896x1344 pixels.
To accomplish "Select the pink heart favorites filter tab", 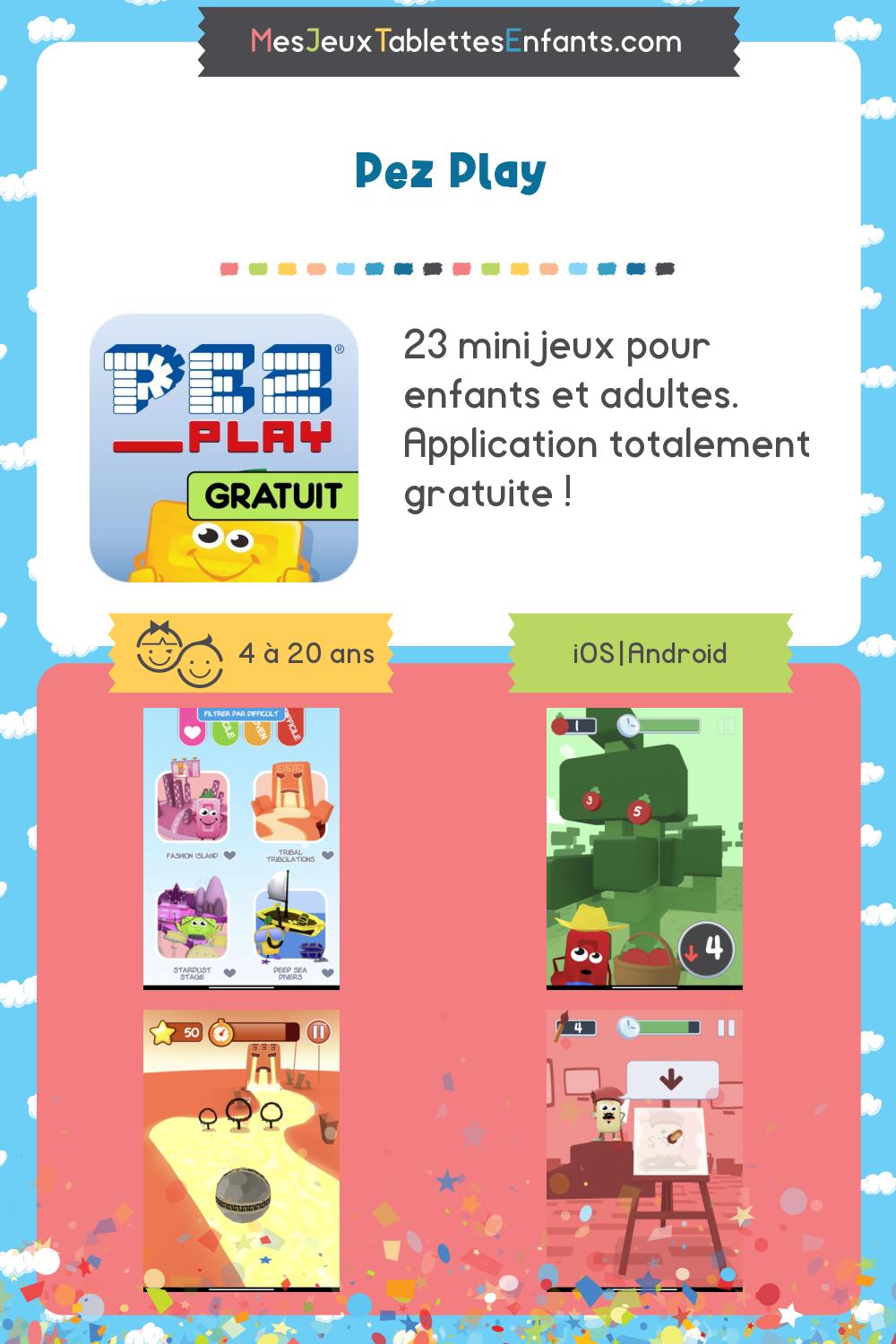I will (192, 731).
